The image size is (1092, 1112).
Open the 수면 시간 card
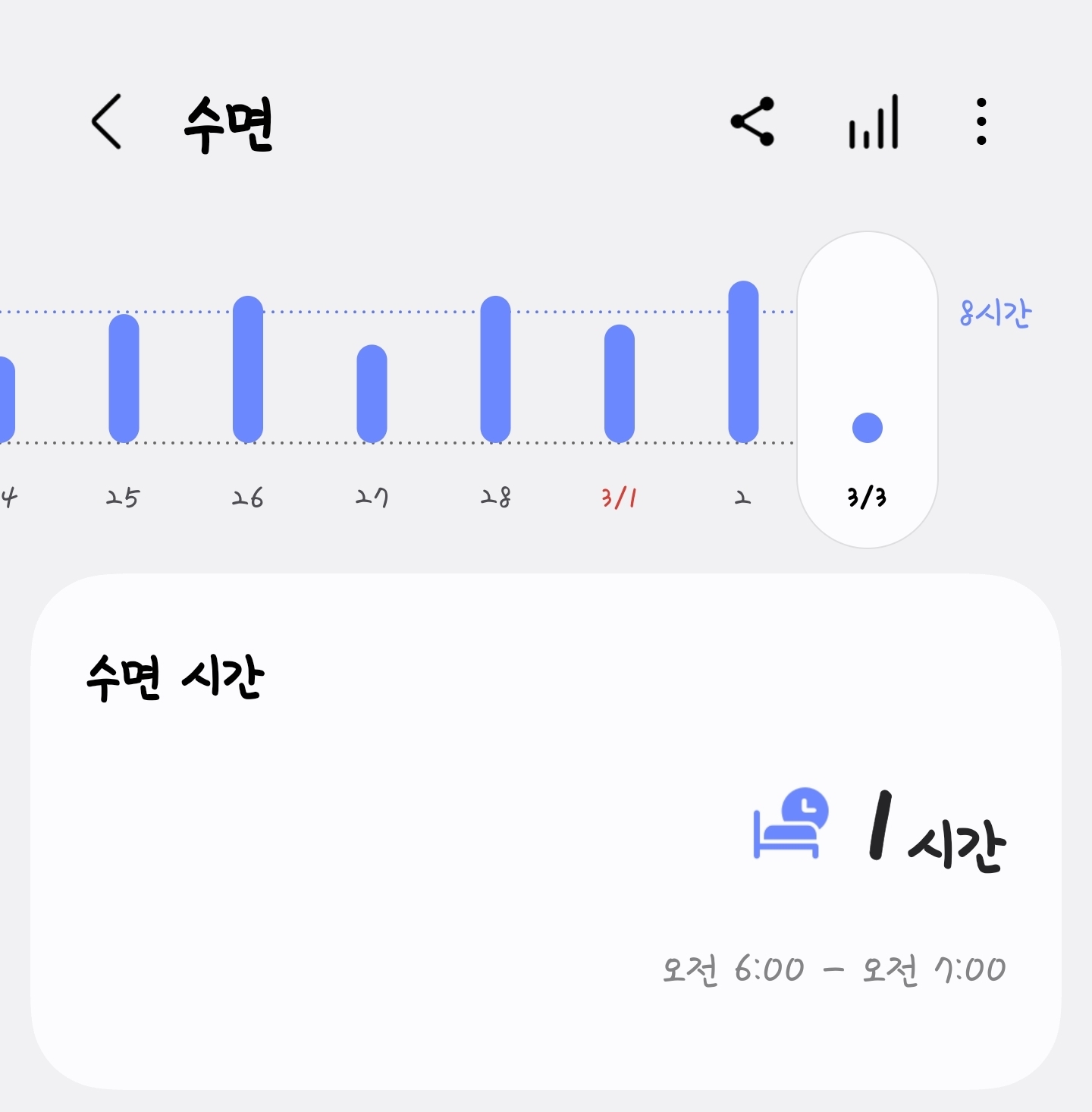point(545,831)
